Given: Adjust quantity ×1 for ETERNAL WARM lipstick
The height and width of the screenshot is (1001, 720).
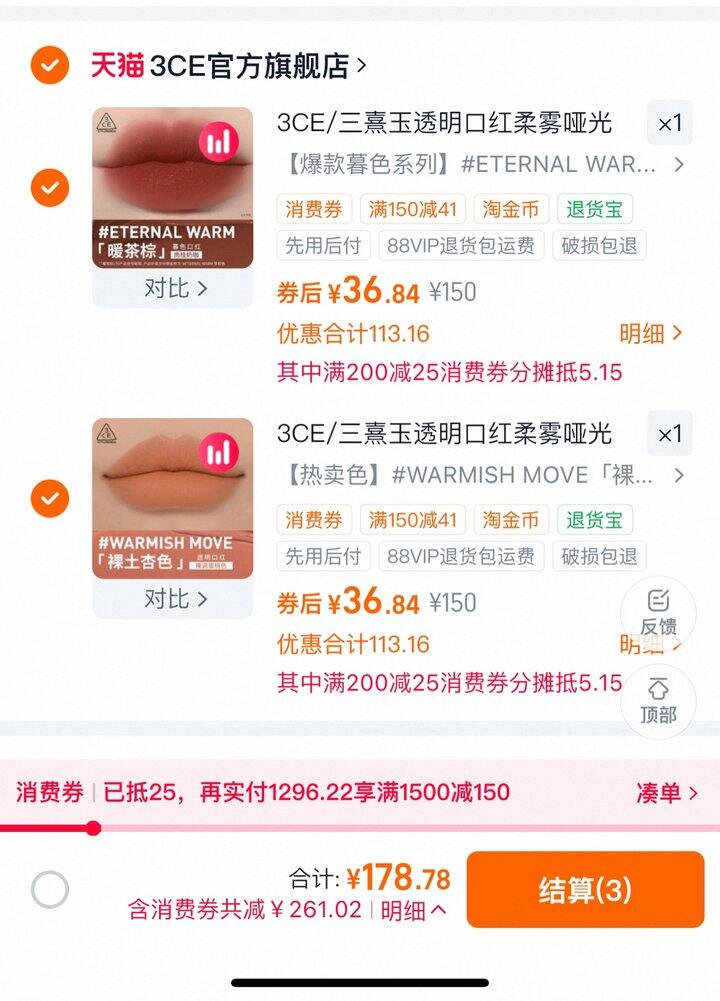Looking at the screenshot, I should click(669, 124).
